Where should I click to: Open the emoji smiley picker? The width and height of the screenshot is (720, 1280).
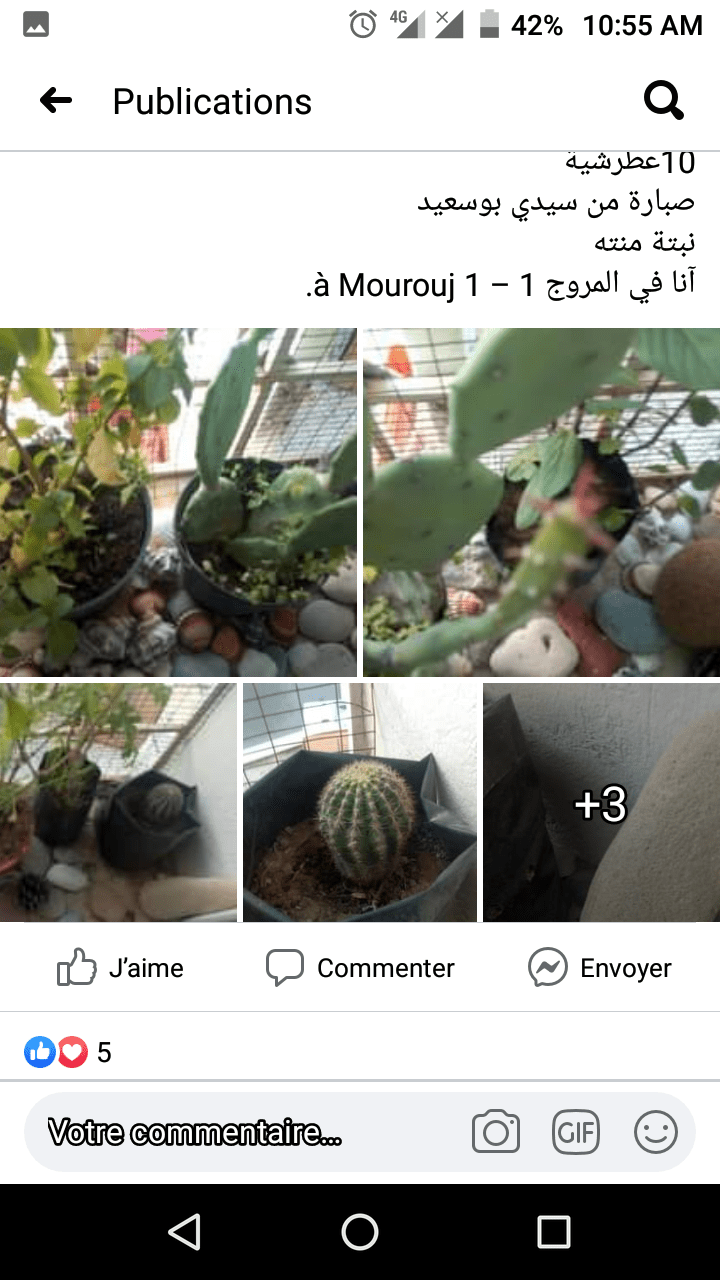(x=656, y=1132)
